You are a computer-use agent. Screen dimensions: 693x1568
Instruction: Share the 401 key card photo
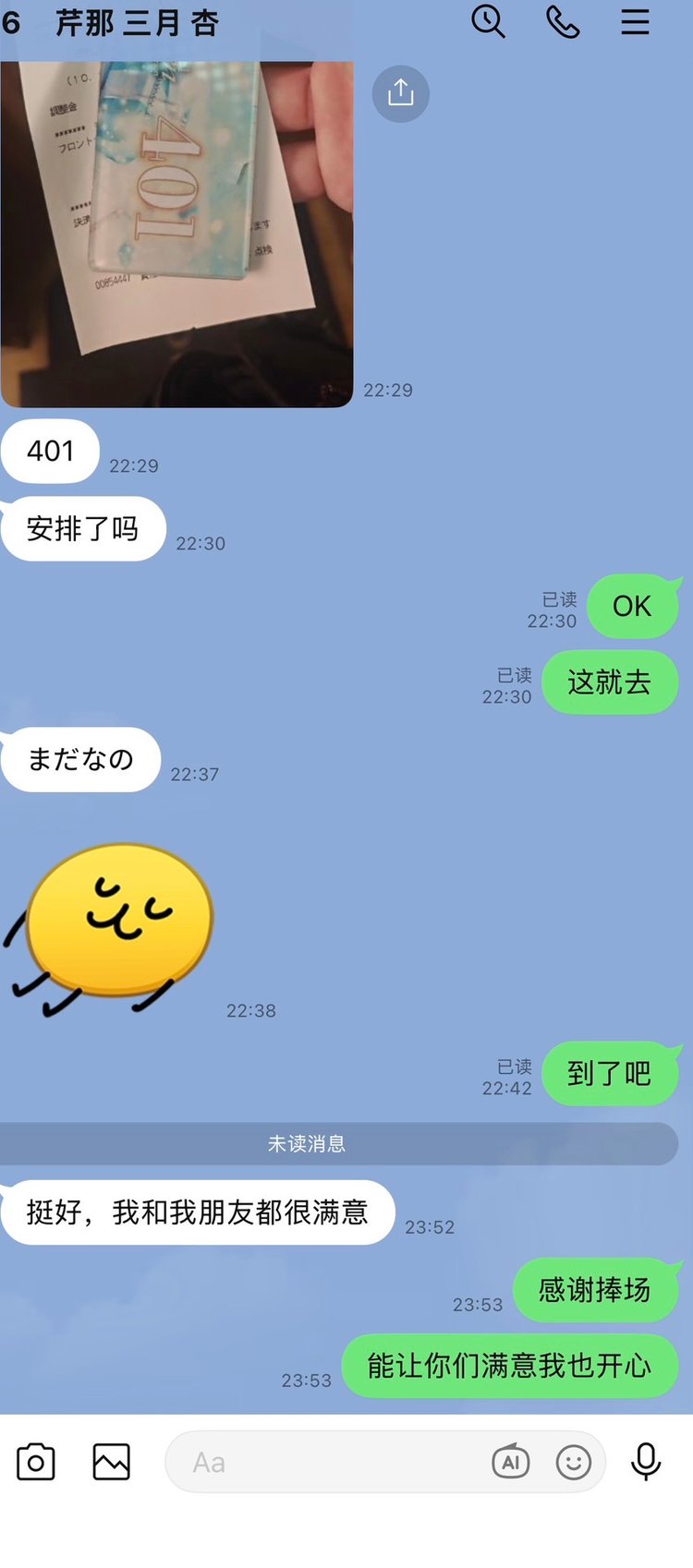pos(400,93)
